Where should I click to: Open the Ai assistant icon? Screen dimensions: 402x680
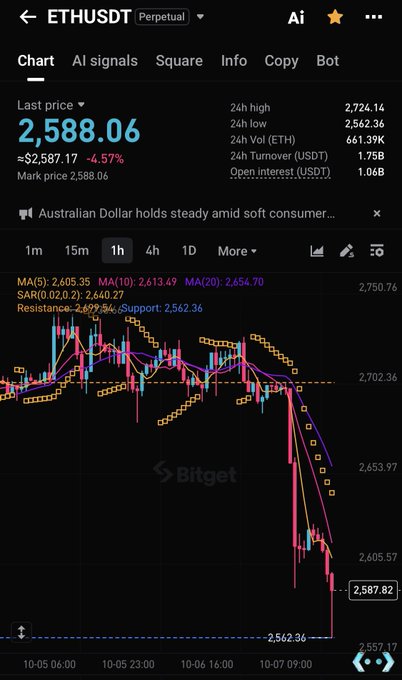pos(296,17)
